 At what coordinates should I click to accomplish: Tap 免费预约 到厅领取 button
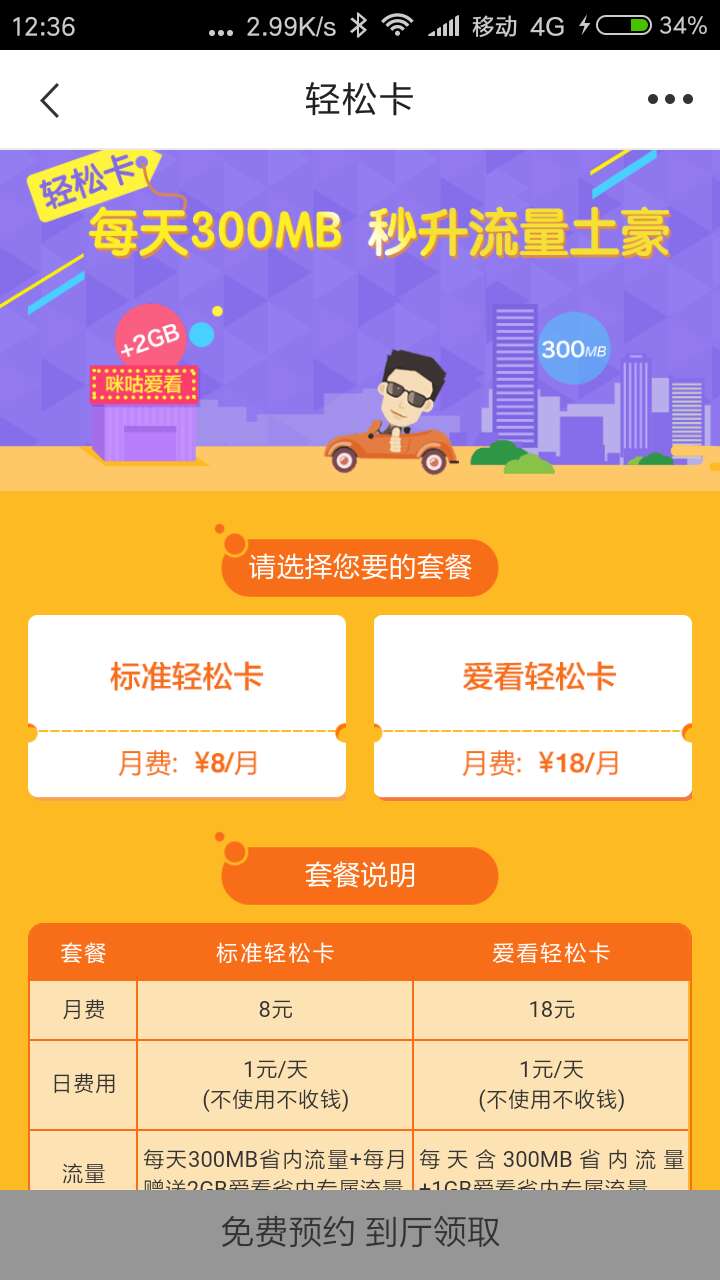pos(360,1234)
